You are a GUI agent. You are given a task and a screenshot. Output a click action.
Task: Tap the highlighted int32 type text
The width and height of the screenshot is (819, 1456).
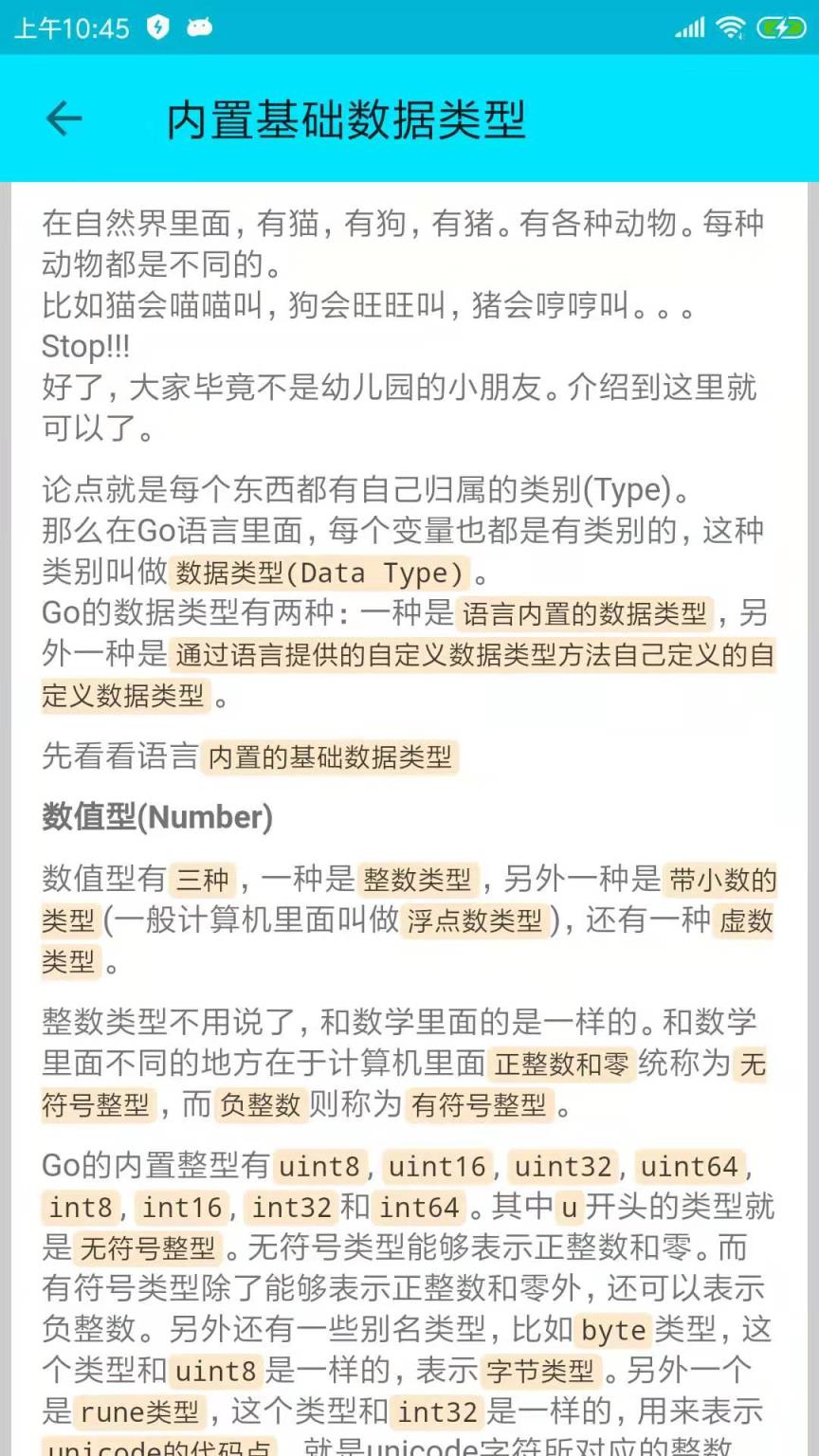289,1207
